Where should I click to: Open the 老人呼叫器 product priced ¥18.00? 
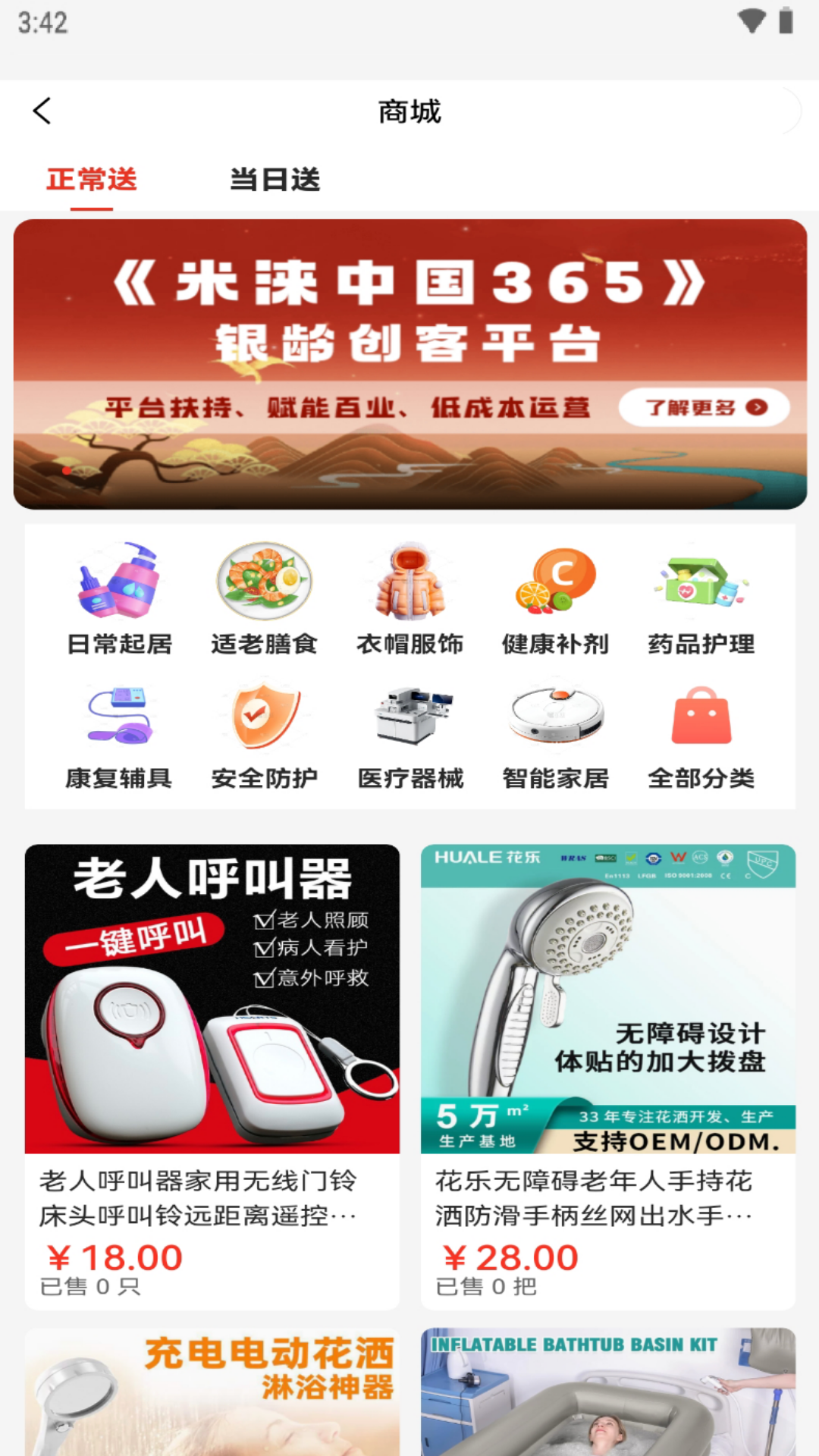(212, 1077)
